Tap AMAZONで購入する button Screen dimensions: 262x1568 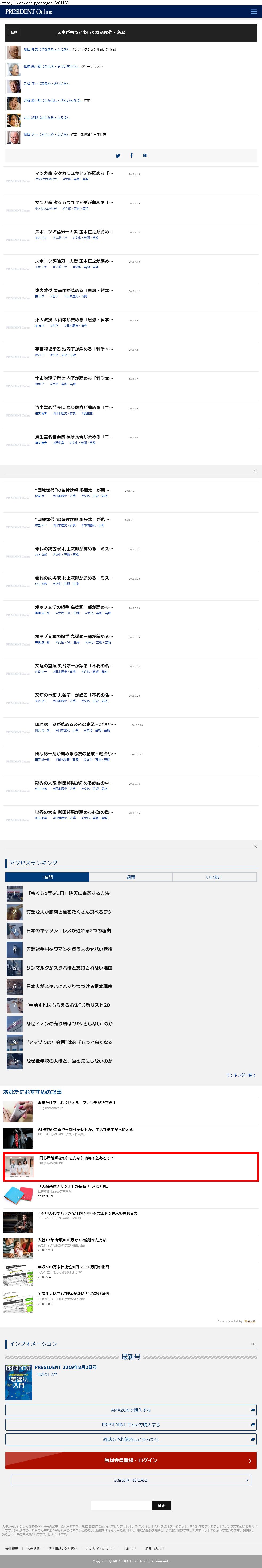[130, 1410]
